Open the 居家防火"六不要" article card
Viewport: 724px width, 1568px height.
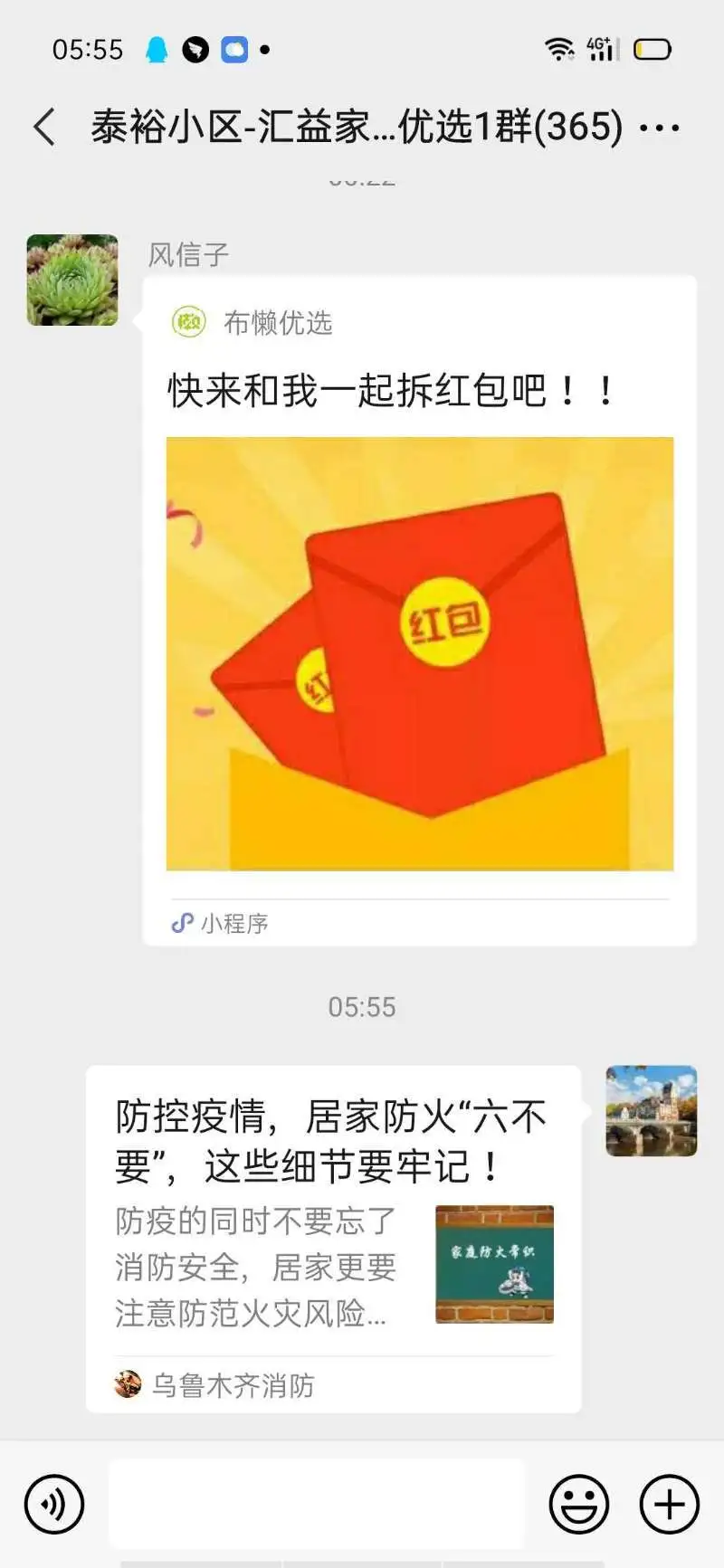point(333,1240)
